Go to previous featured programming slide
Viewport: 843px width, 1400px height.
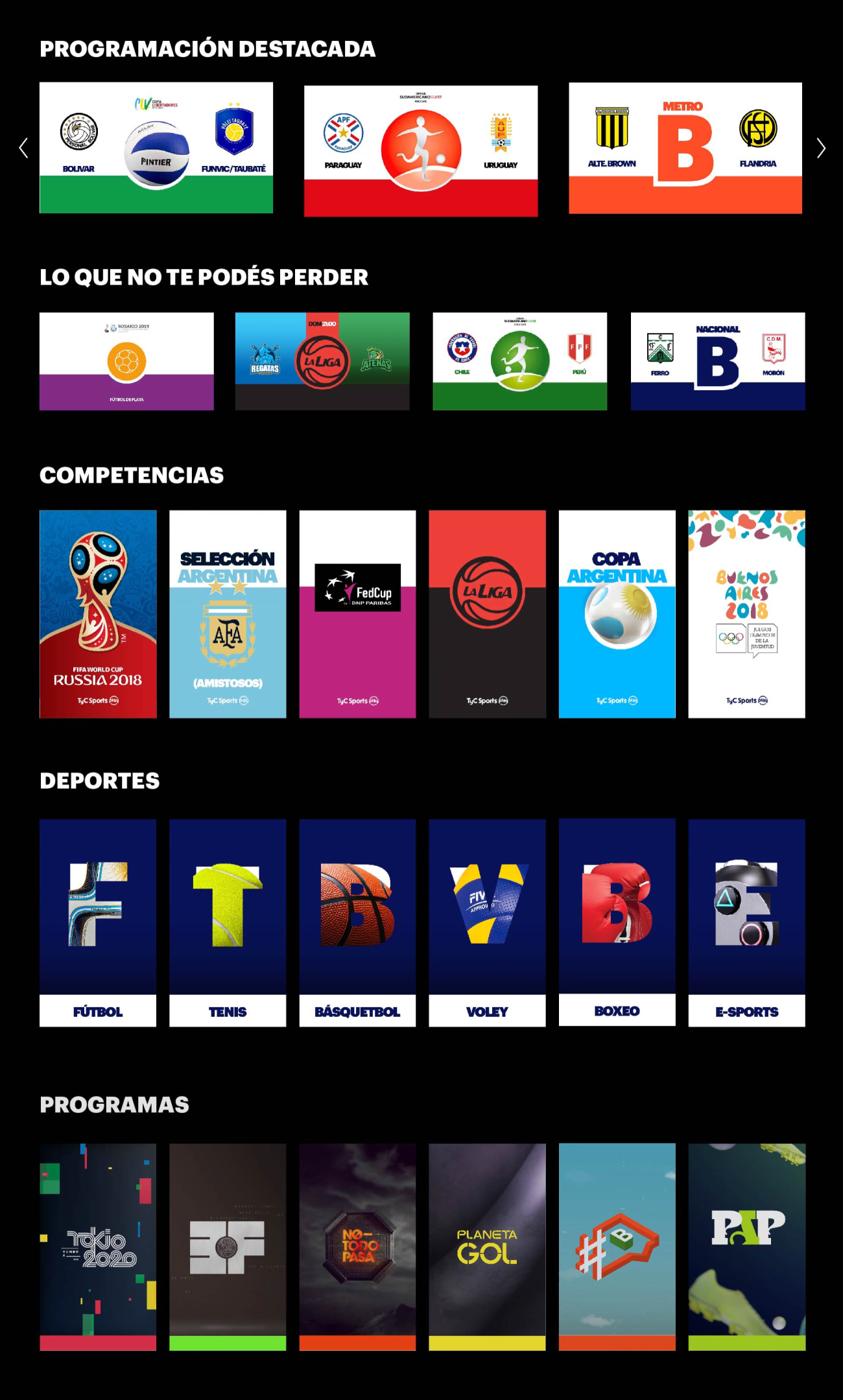[24, 148]
